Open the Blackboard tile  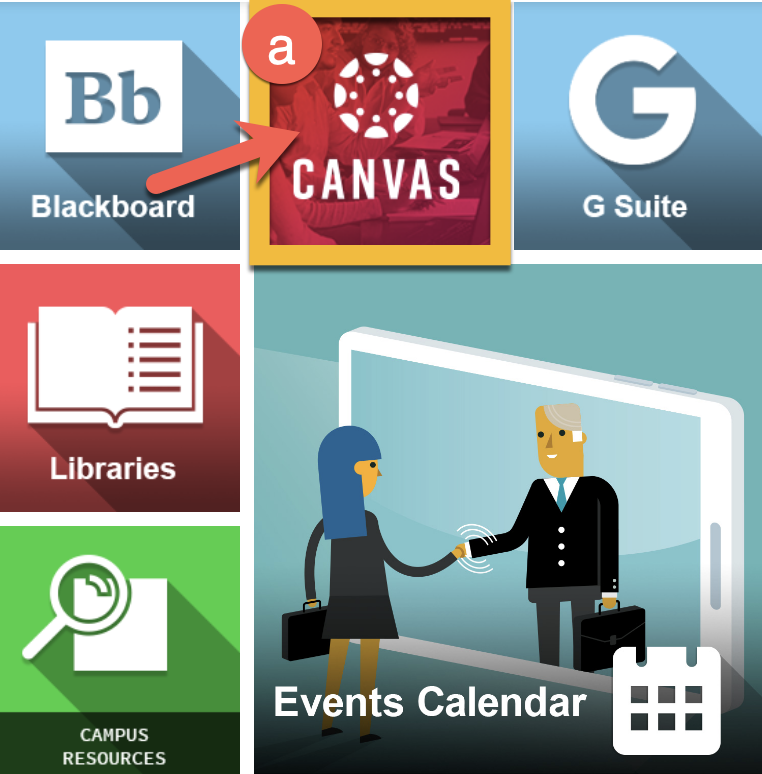click(115, 130)
